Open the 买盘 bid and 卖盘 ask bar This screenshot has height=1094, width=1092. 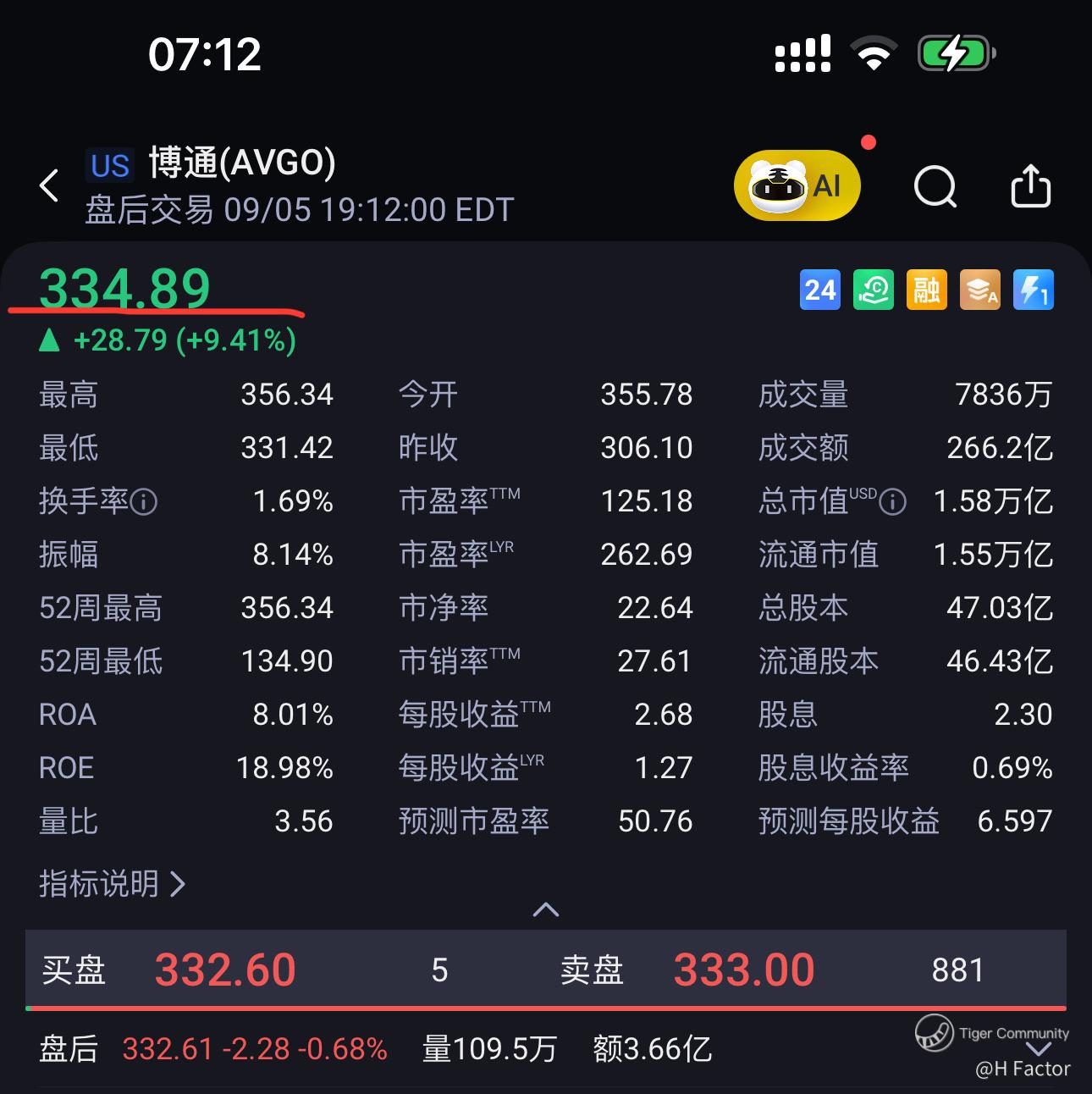(545, 970)
